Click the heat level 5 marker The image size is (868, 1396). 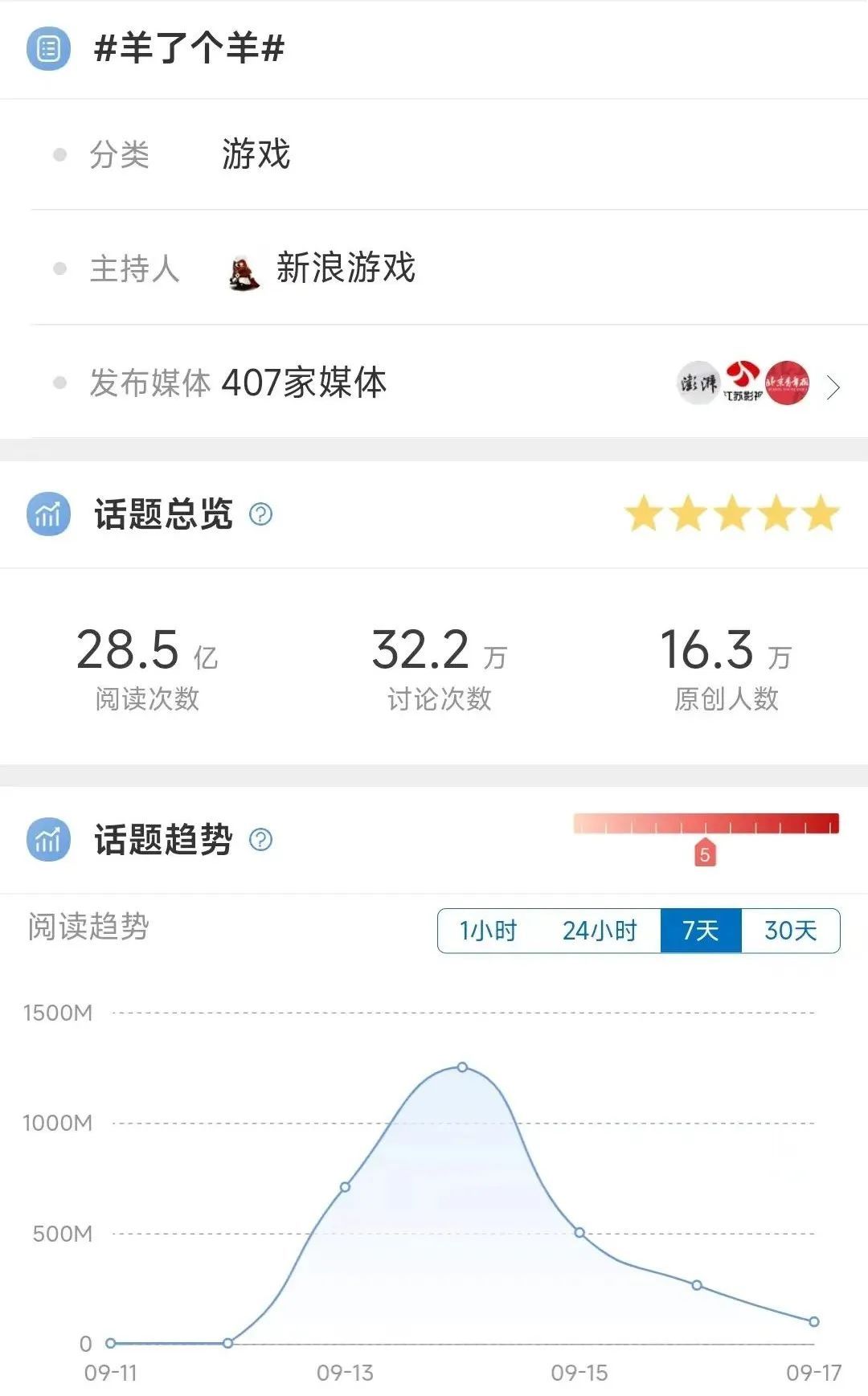[706, 852]
